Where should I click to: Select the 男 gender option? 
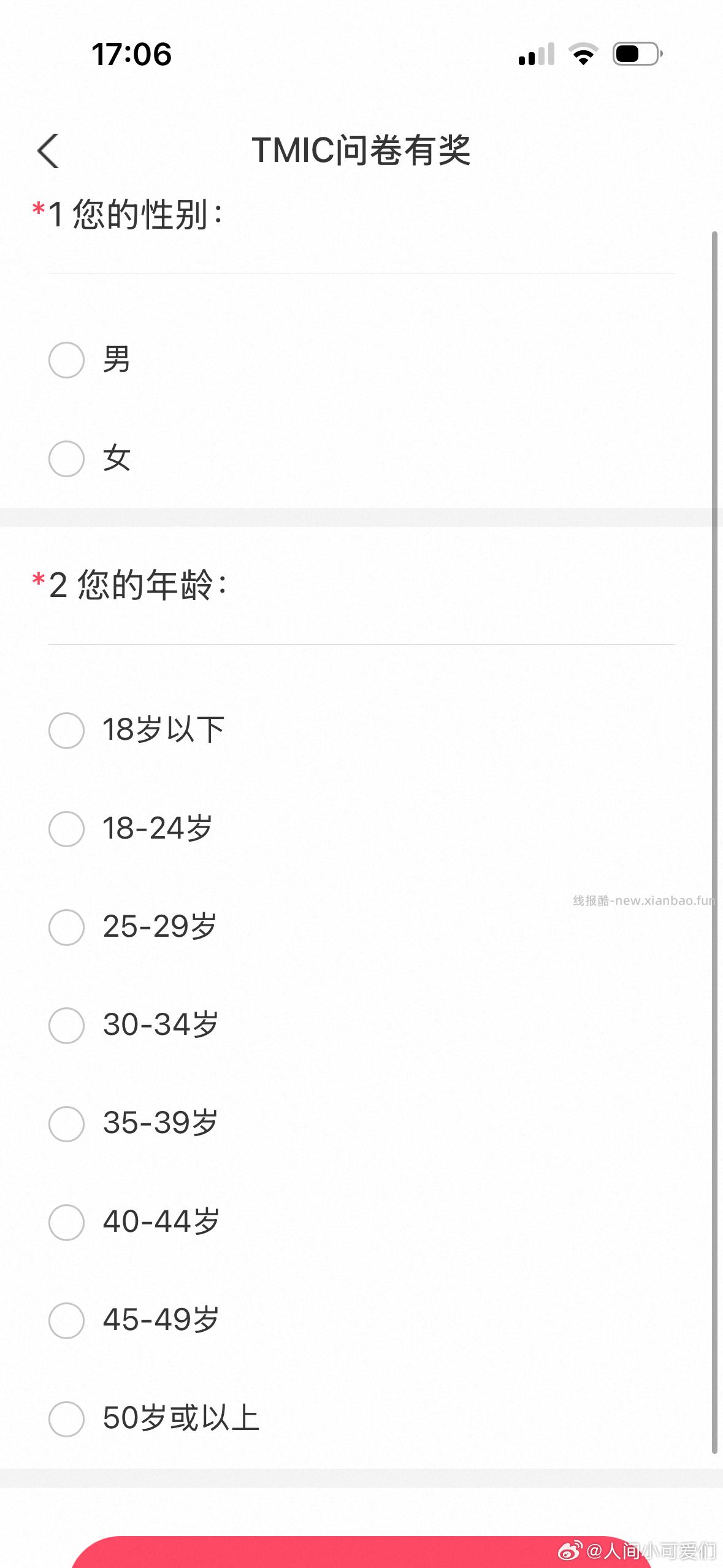point(66,359)
